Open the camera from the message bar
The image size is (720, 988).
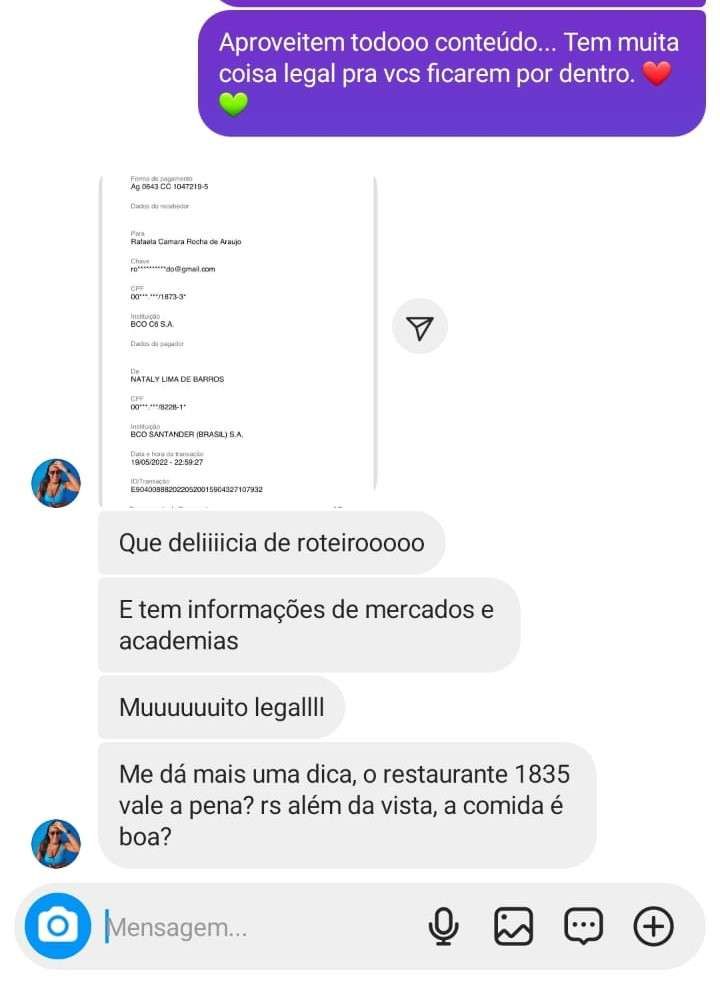(57, 927)
